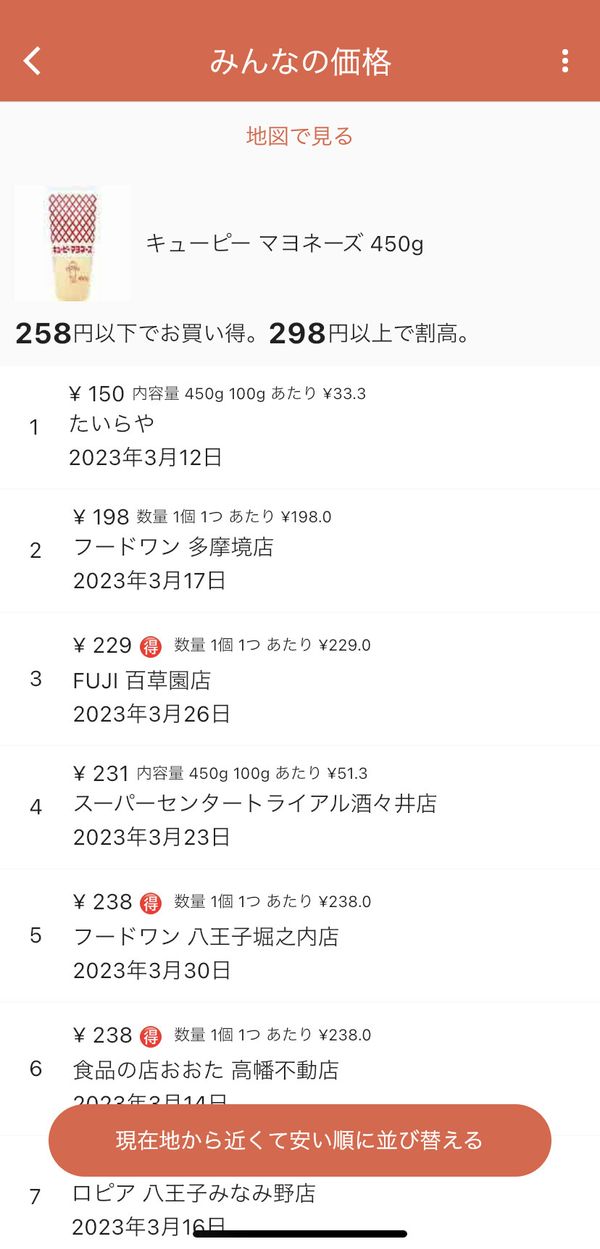Image resolution: width=600 pixels, height=1249 pixels.
Task: Select the フードワン 多摩境店 price row
Action: tap(300, 550)
